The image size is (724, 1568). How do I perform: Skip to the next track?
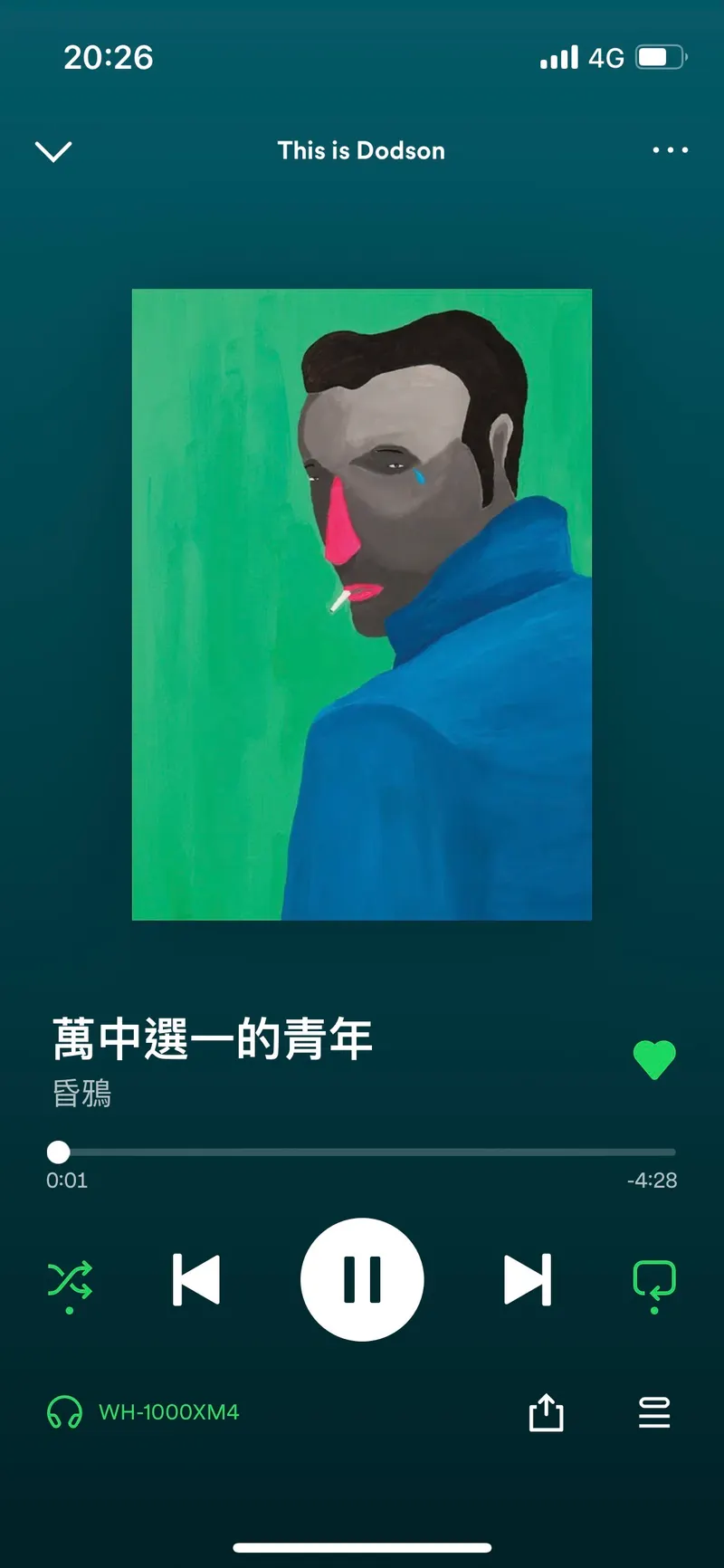[x=528, y=1279]
